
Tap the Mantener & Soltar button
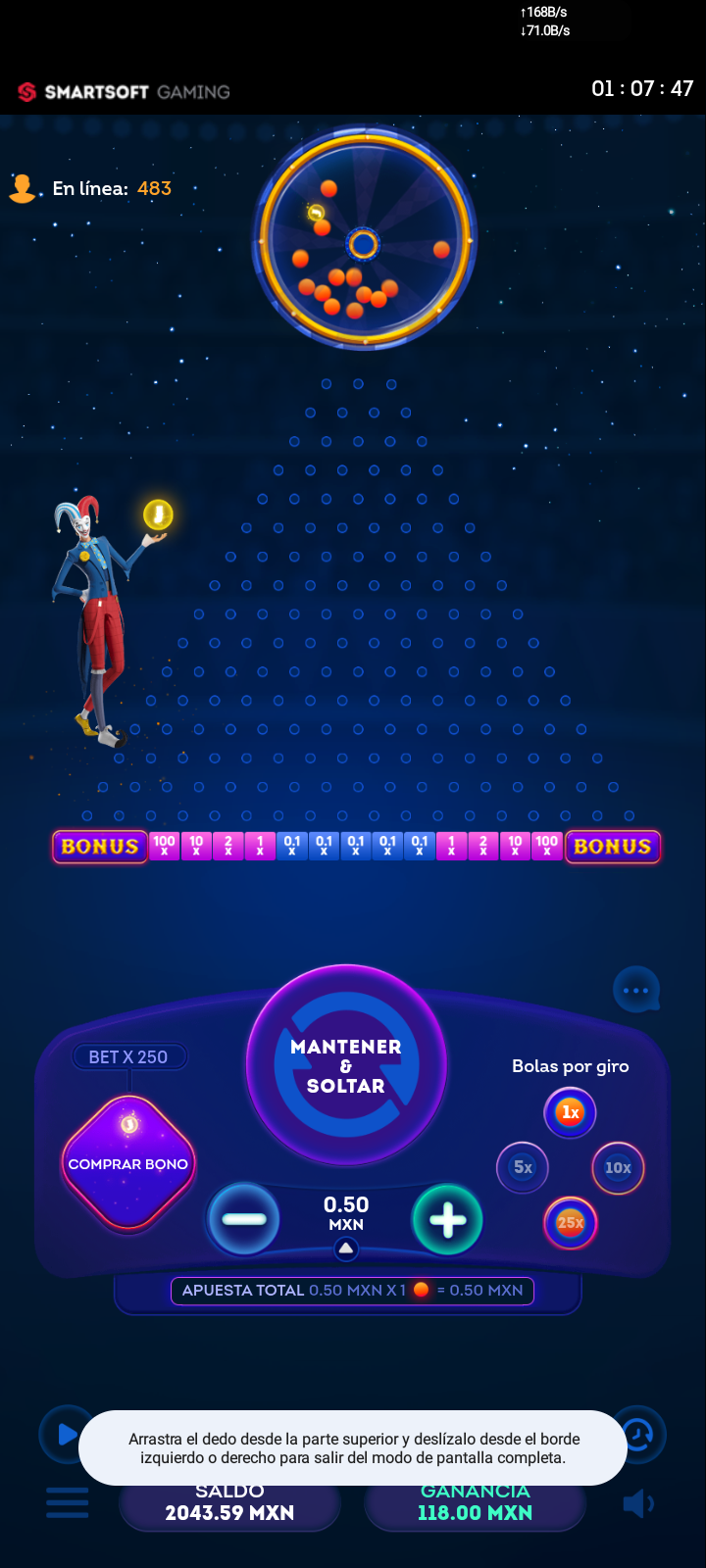(346, 1066)
